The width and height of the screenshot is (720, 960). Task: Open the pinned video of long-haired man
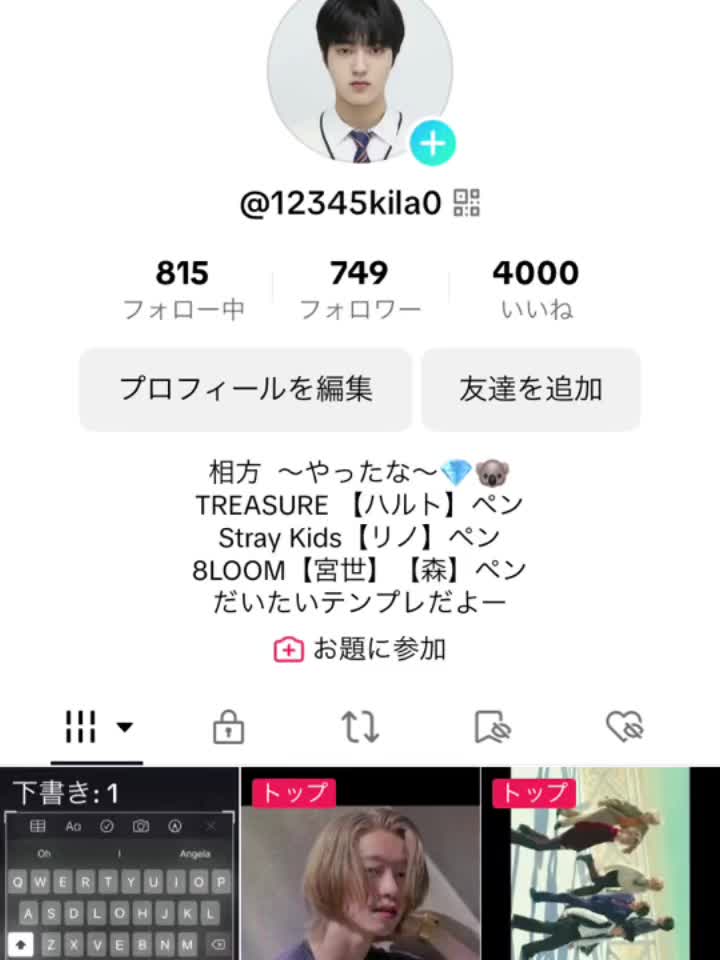coord(360,864)
